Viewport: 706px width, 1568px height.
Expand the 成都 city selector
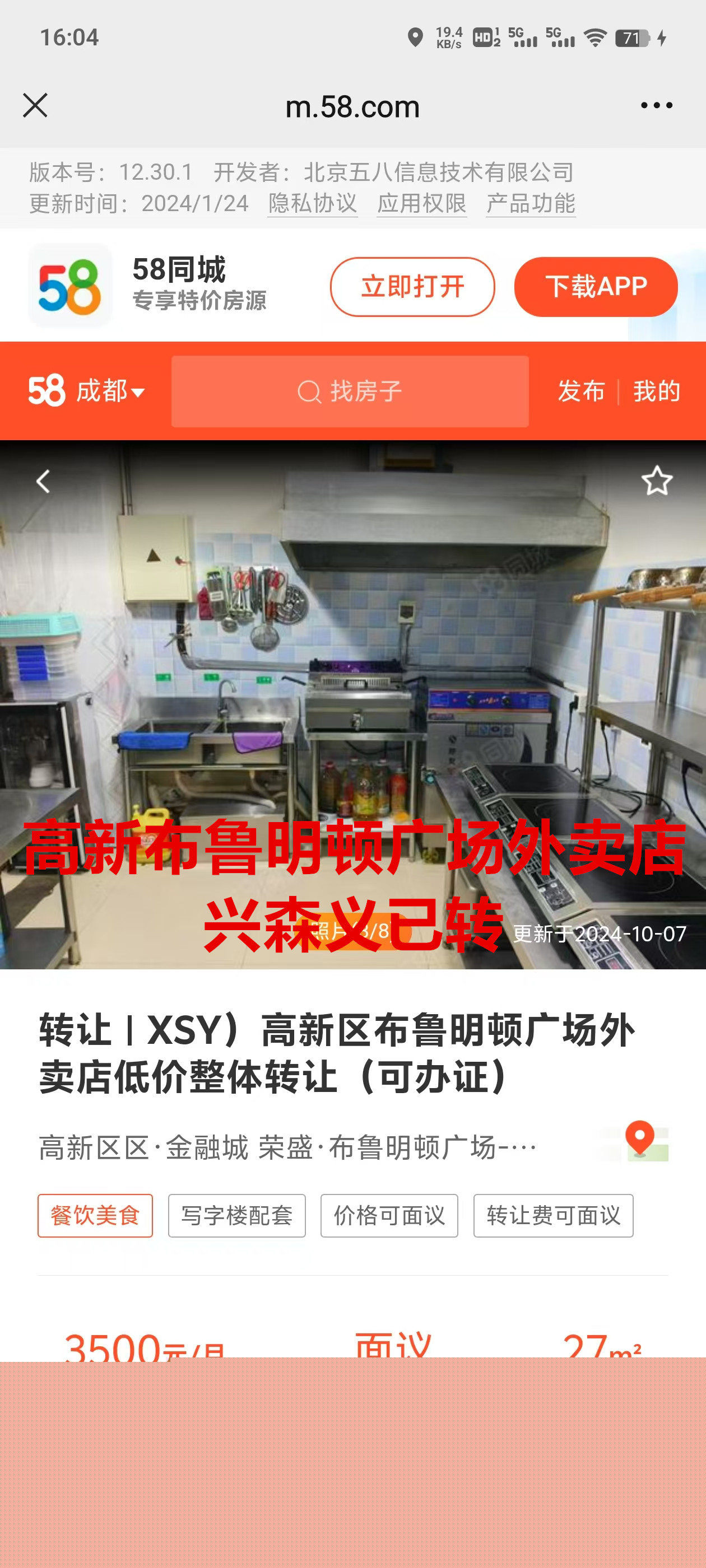coord(110,391)
